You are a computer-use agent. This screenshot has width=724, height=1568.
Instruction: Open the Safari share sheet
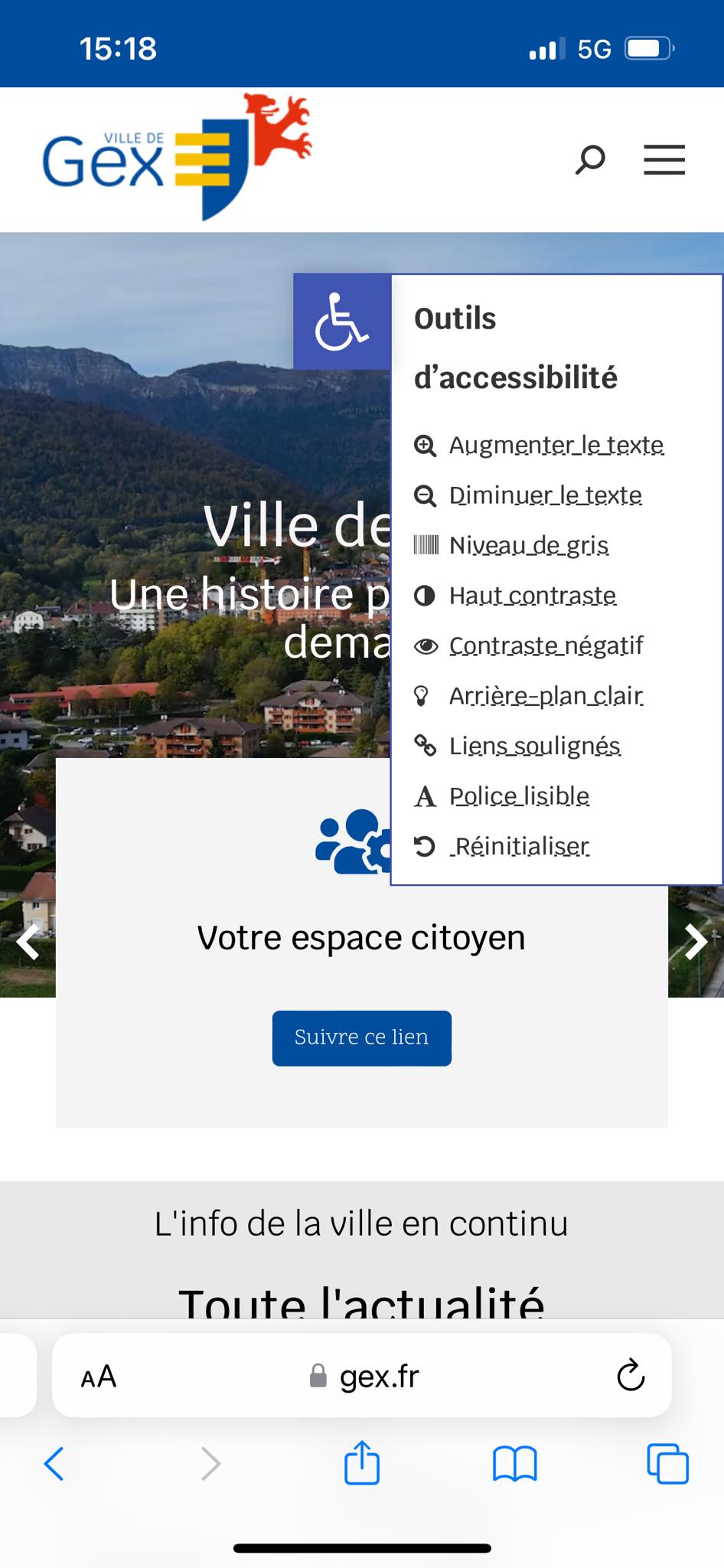pyautogui.click(x=362, y=1463)
